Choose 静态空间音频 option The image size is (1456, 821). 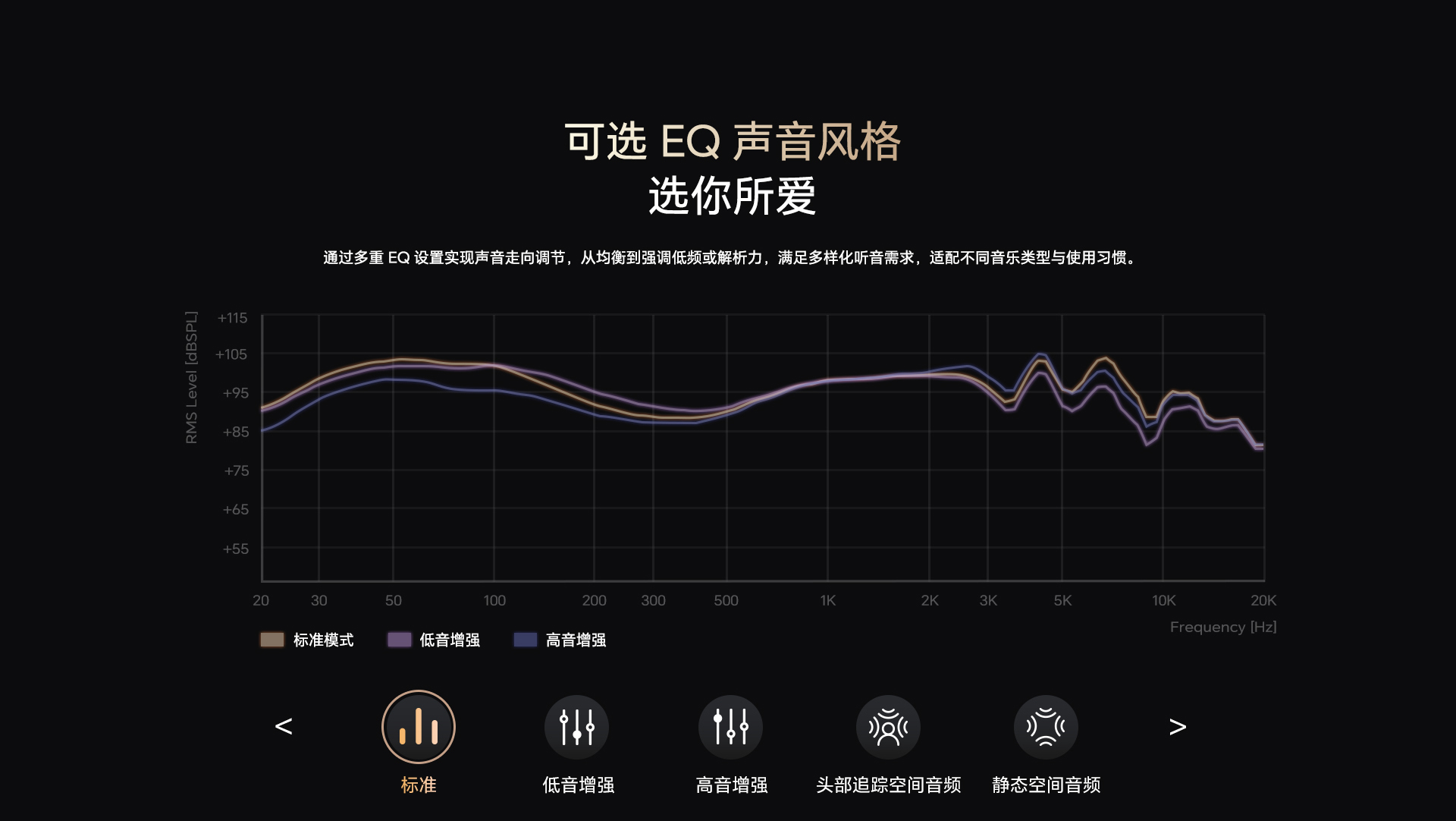coord(1046,727)
